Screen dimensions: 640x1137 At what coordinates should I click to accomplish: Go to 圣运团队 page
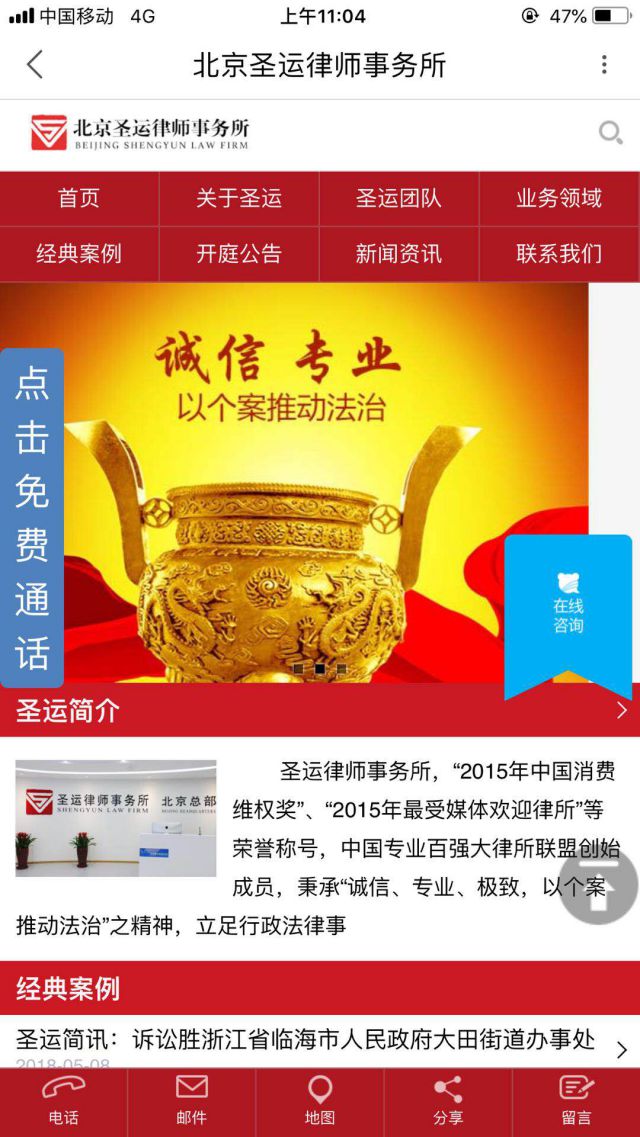click(399, 198)
